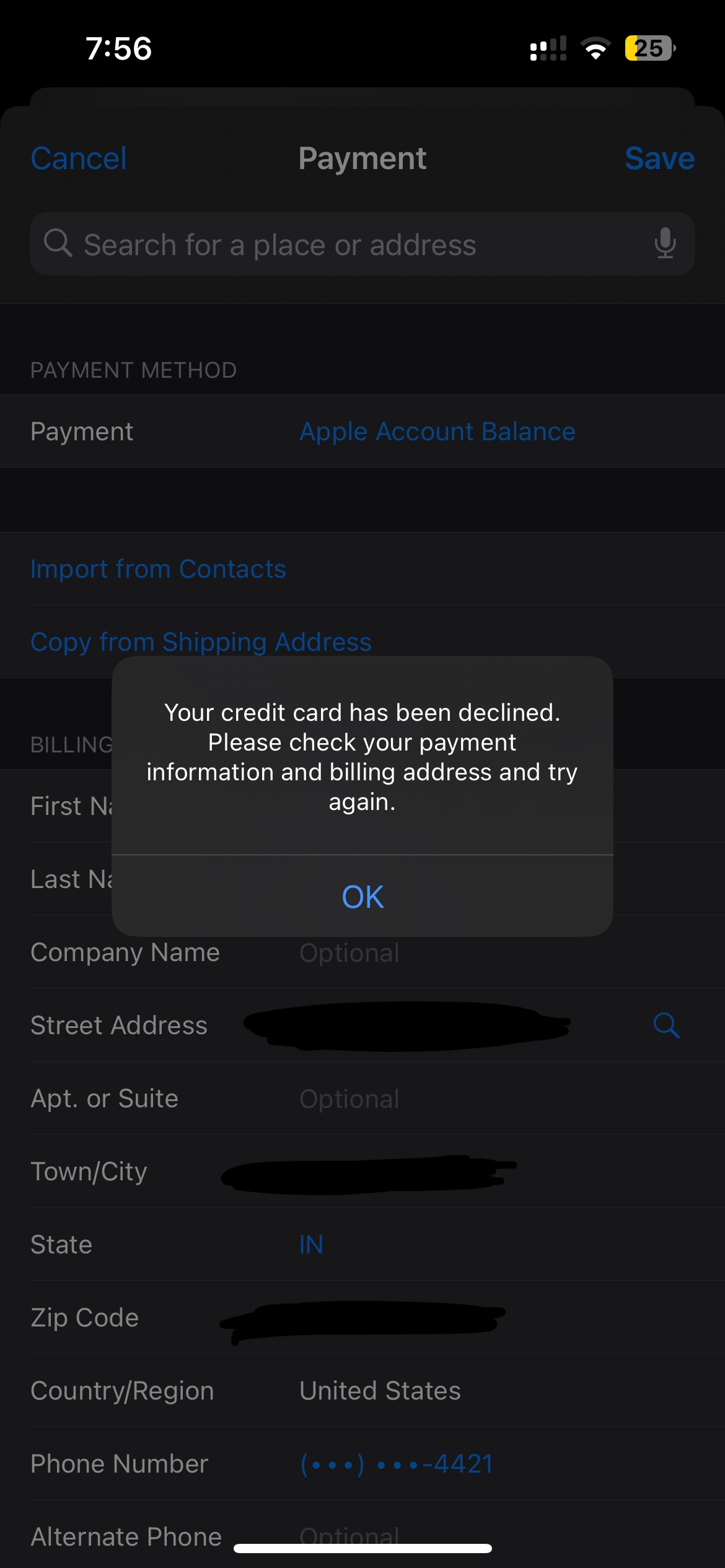
Task: Edit the Company Name field
Action: (434, 953)
